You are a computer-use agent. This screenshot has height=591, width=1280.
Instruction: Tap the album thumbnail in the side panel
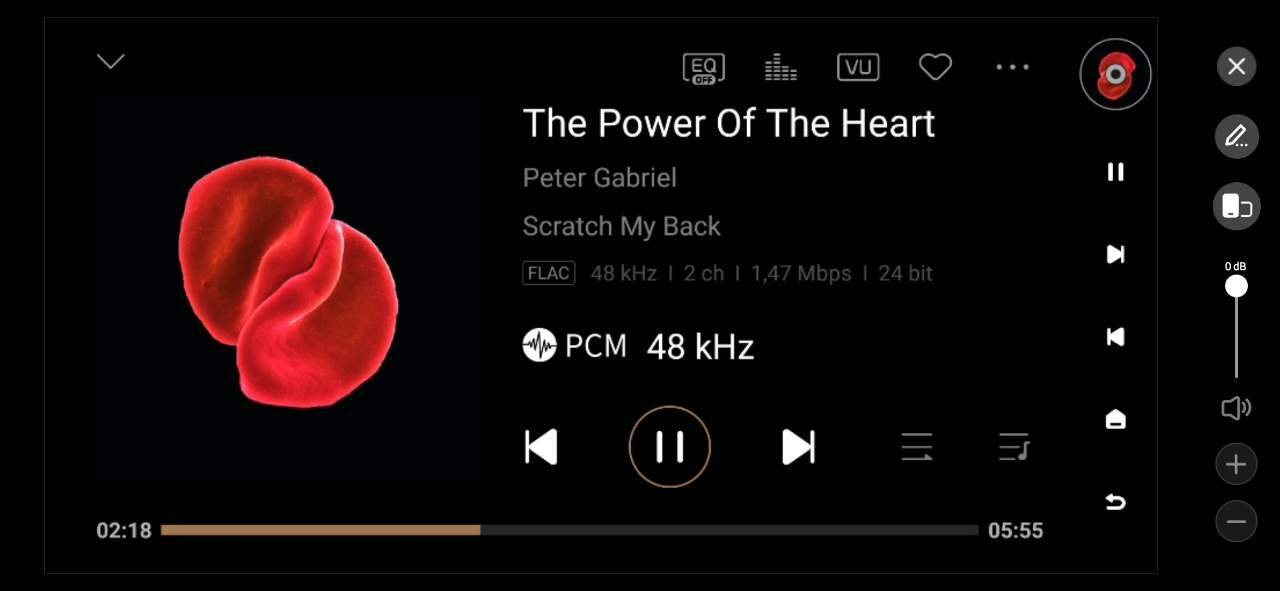1115,74
